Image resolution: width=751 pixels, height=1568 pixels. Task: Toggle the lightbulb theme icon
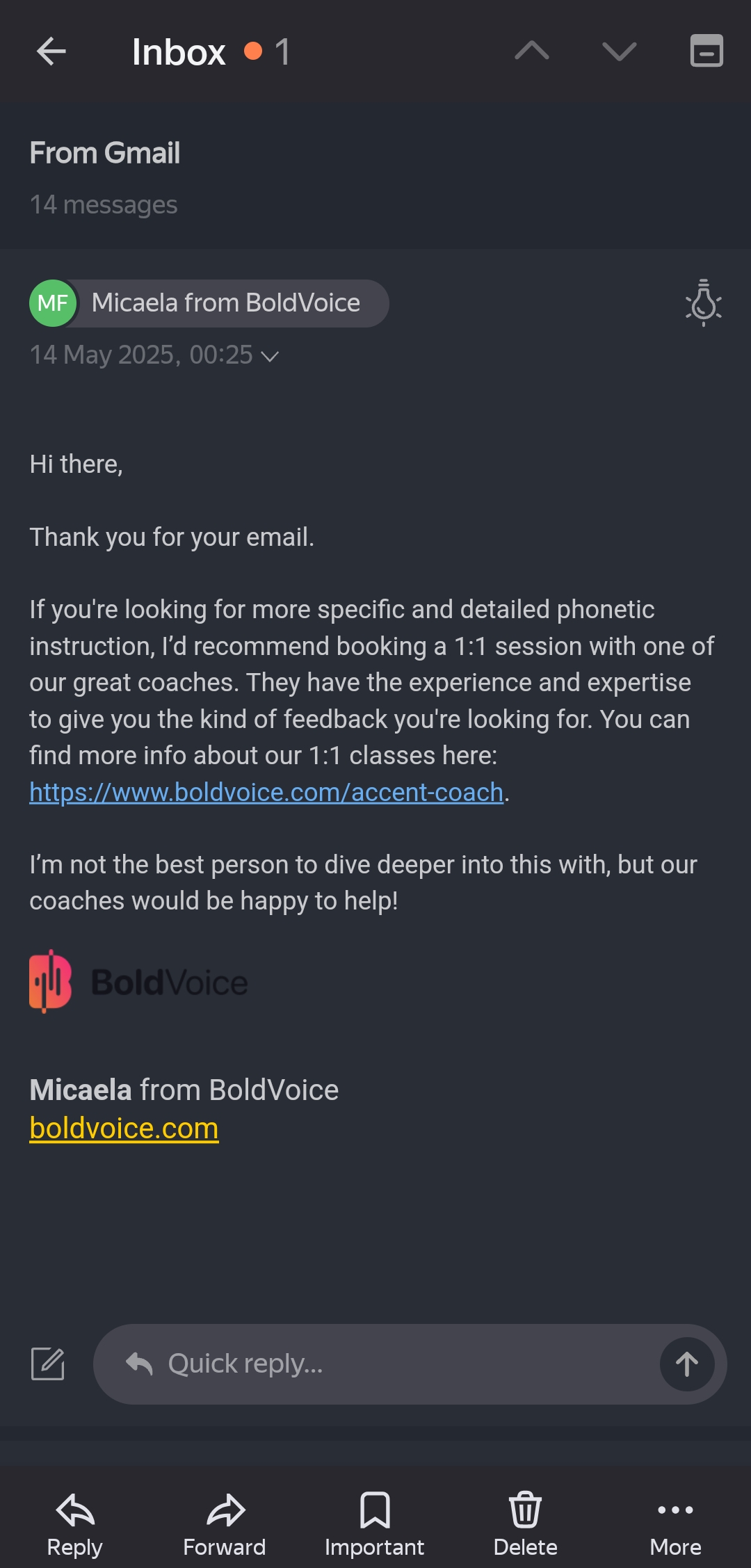click(703, 303)
